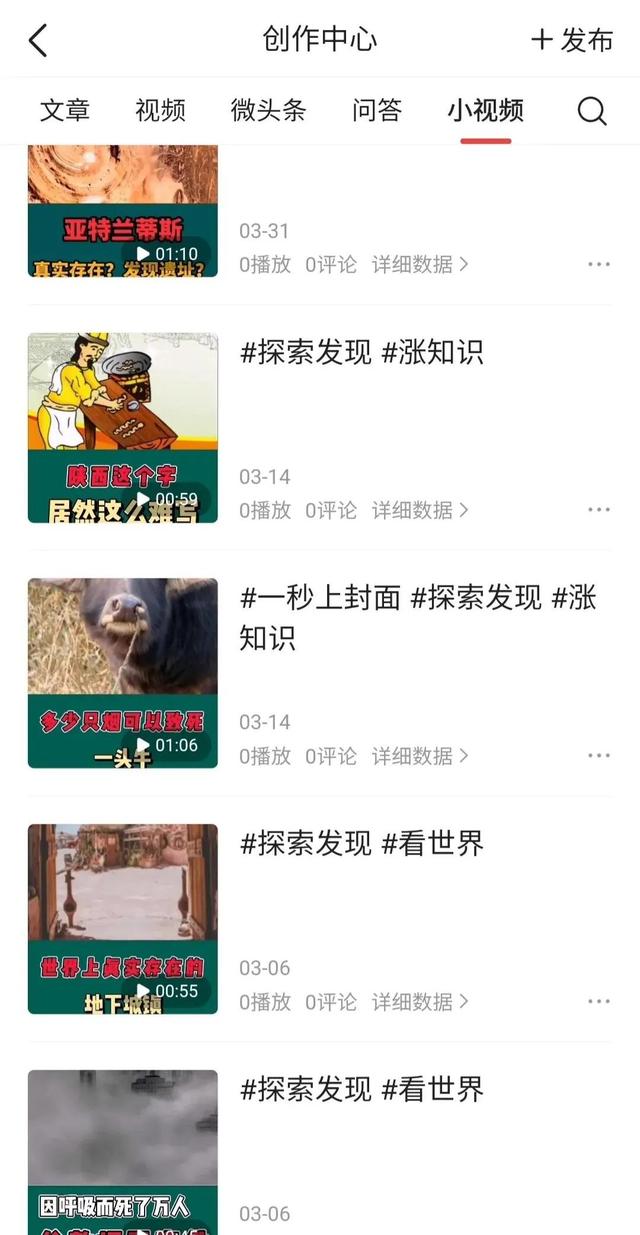View 详细数据 for #一秒上封面 video
Screen dimensions: 640x1235
pyautogui.click(x=420, y=756)
